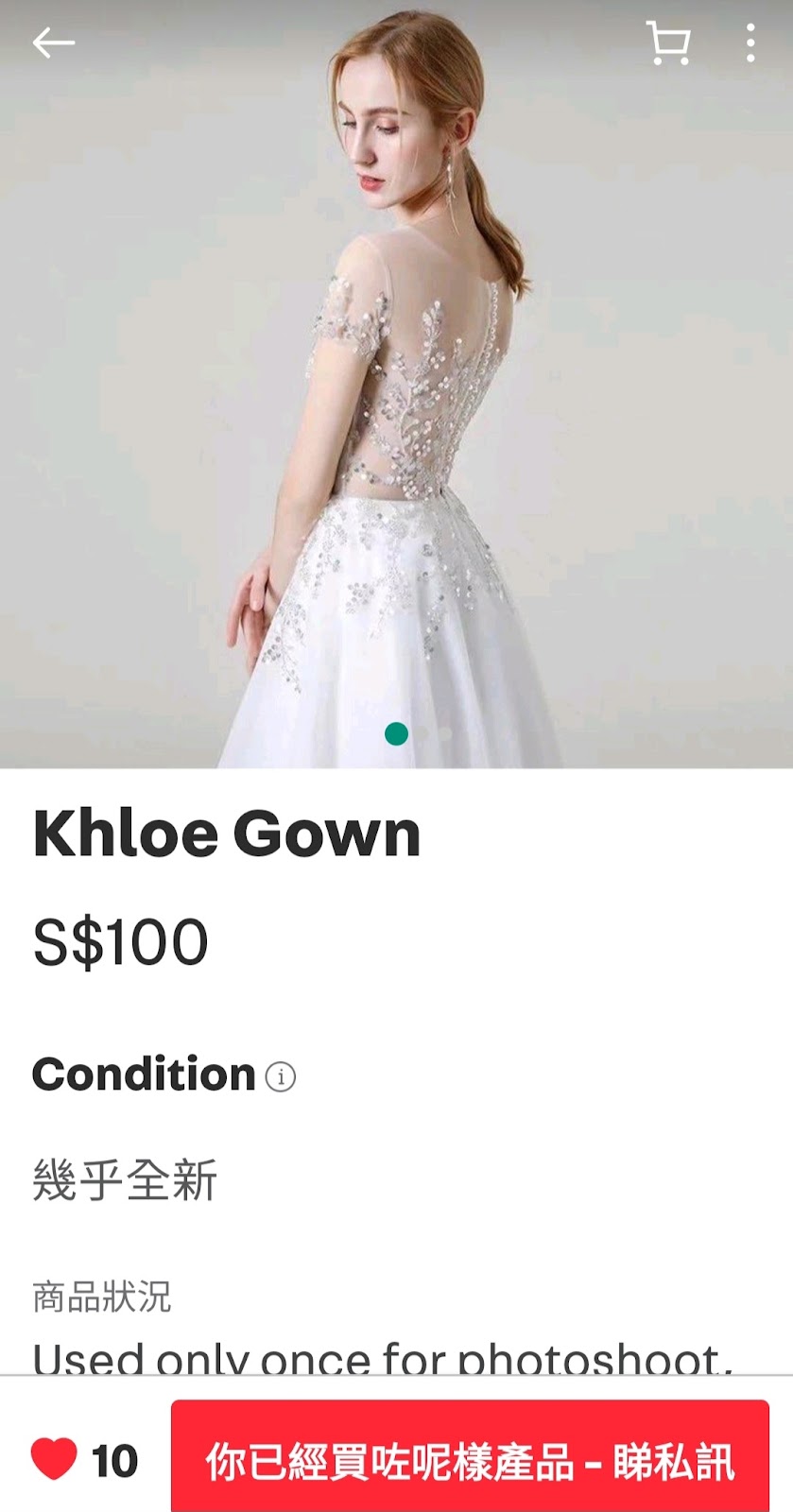Open the Khloe Gown product photo
This screenshot has width=793, height=1512.
pyautogui.click(x=396, y=384)
